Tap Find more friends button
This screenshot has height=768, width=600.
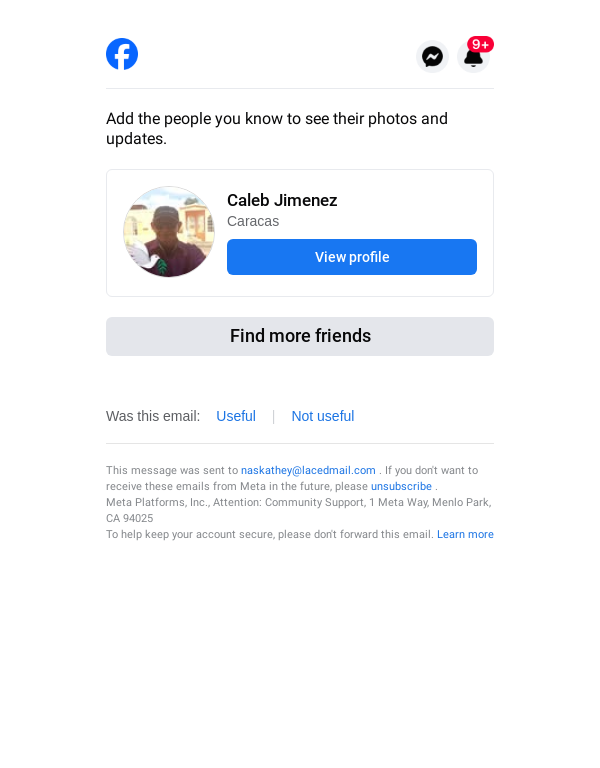tap(300, 336)
